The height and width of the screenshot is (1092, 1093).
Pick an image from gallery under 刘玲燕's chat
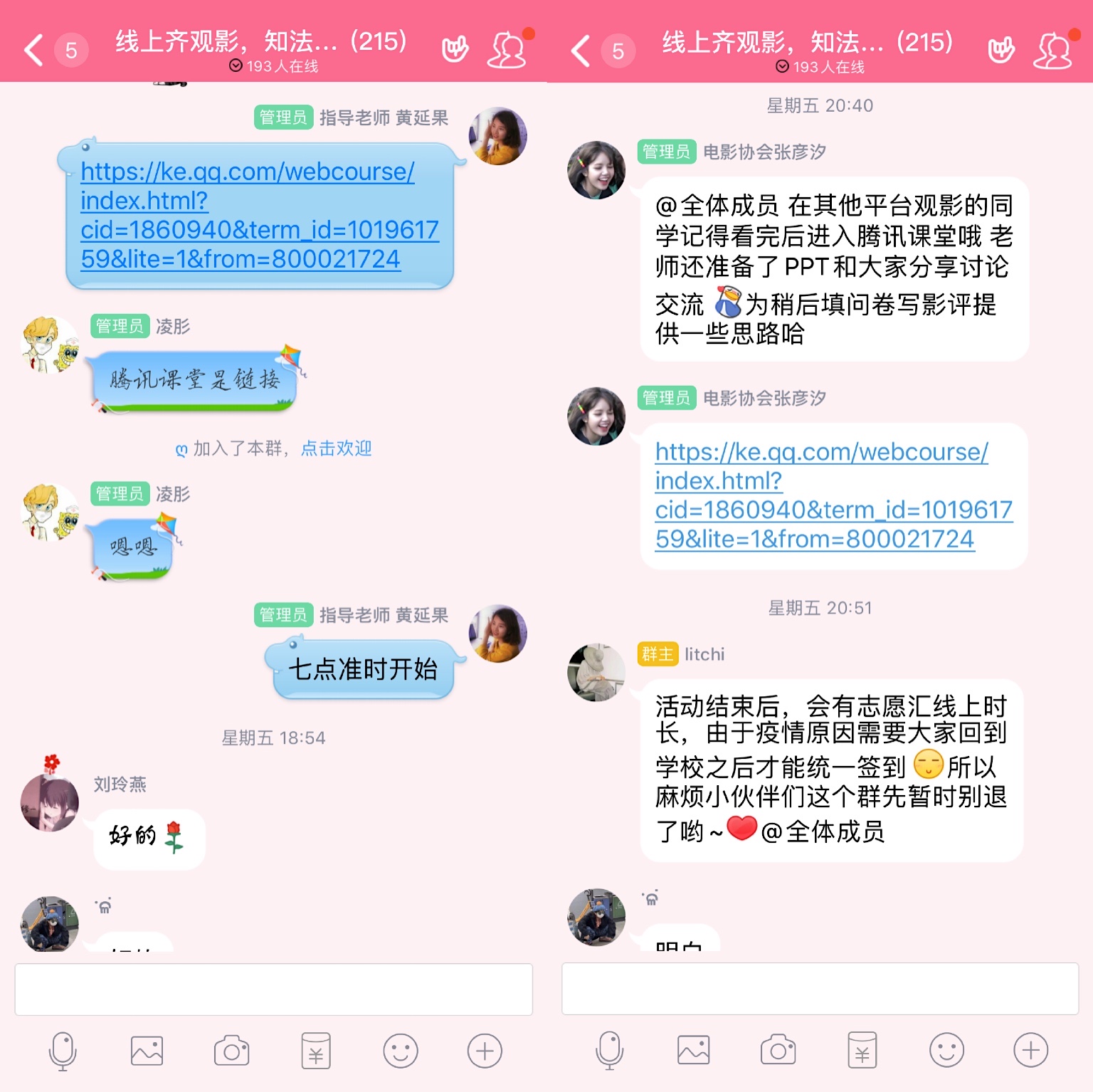tap(147, 1051)
